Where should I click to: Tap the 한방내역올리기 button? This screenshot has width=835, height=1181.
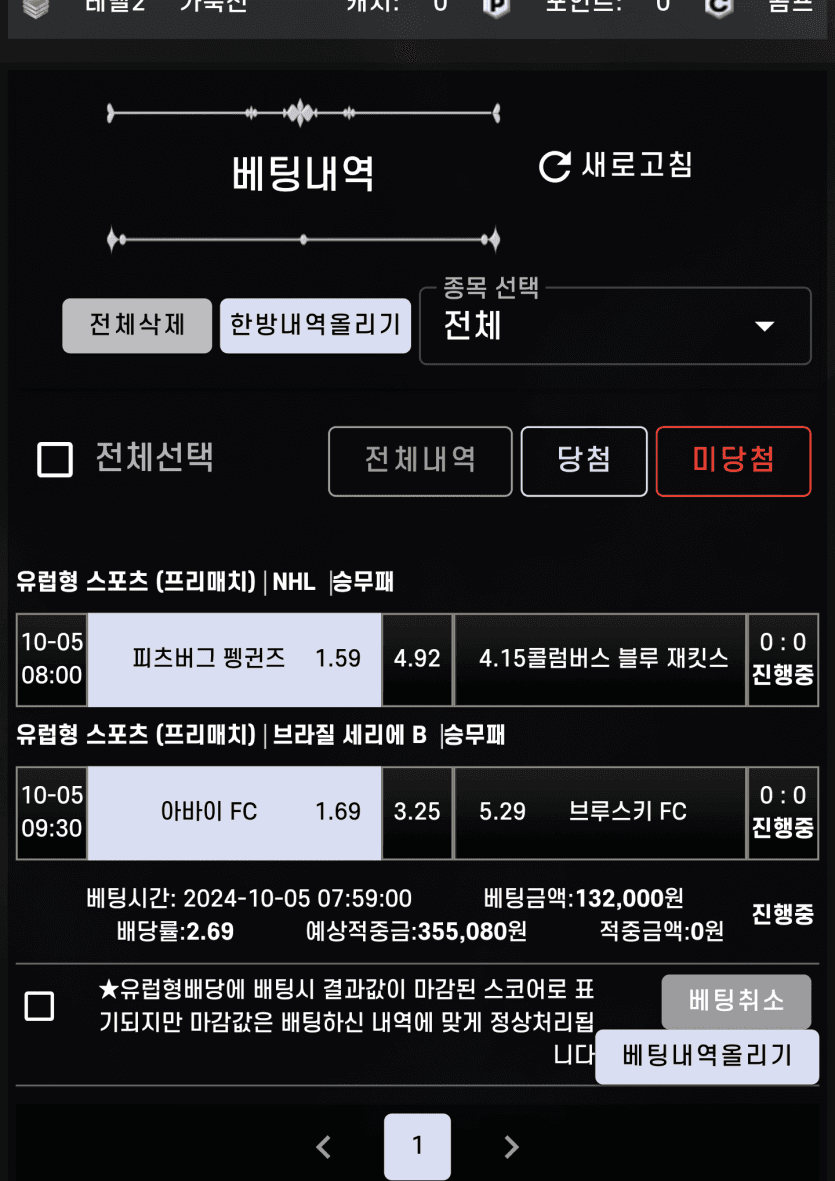(x=315, y=326)
